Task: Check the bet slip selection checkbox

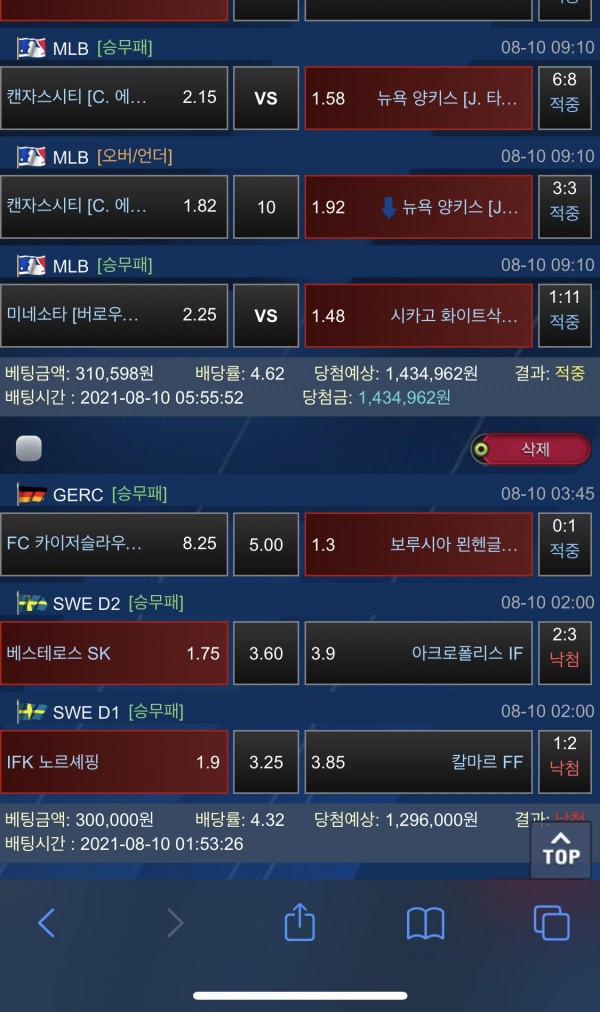Action: click(29, 449)
